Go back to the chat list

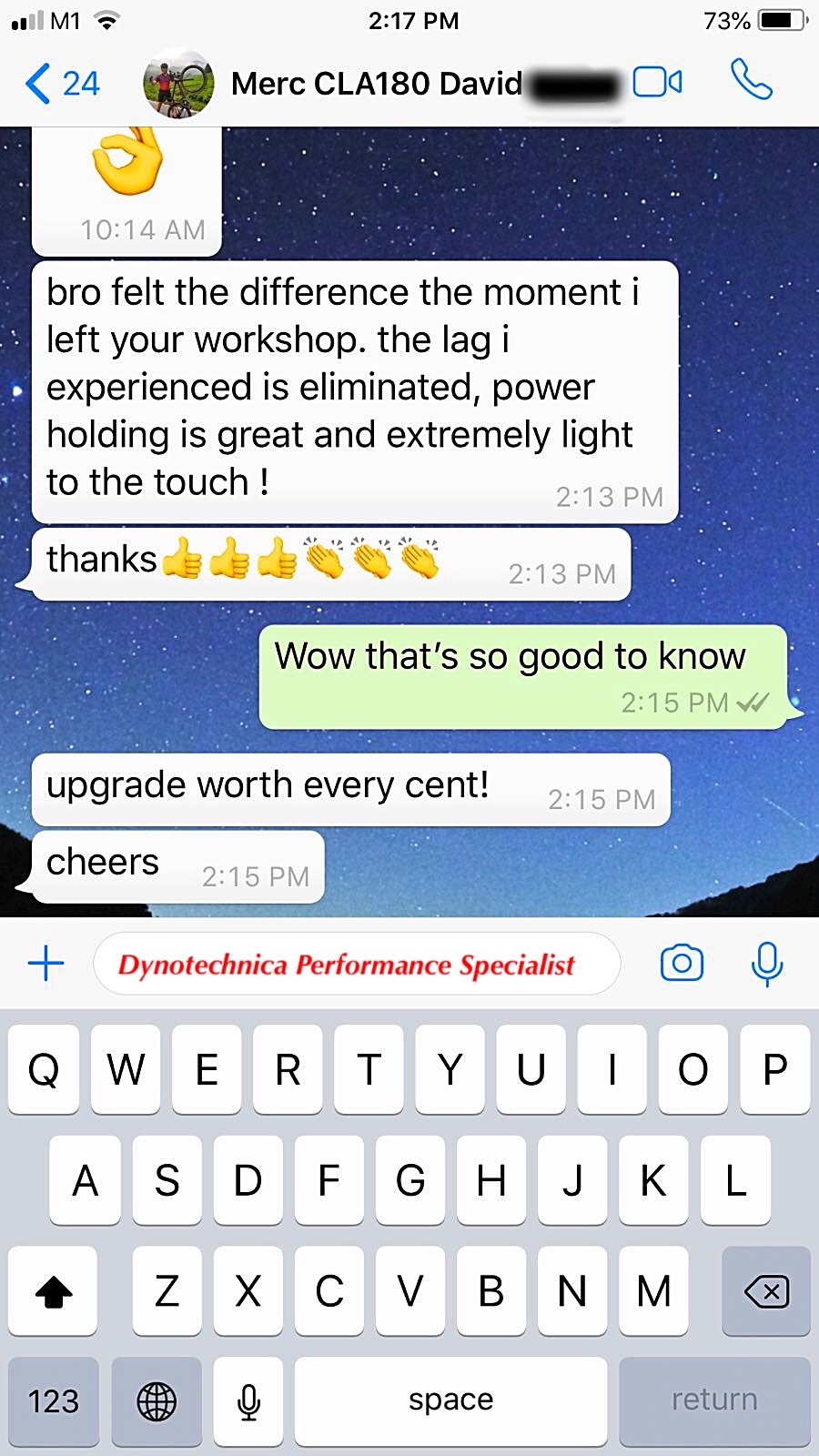[x=60, y=84]
